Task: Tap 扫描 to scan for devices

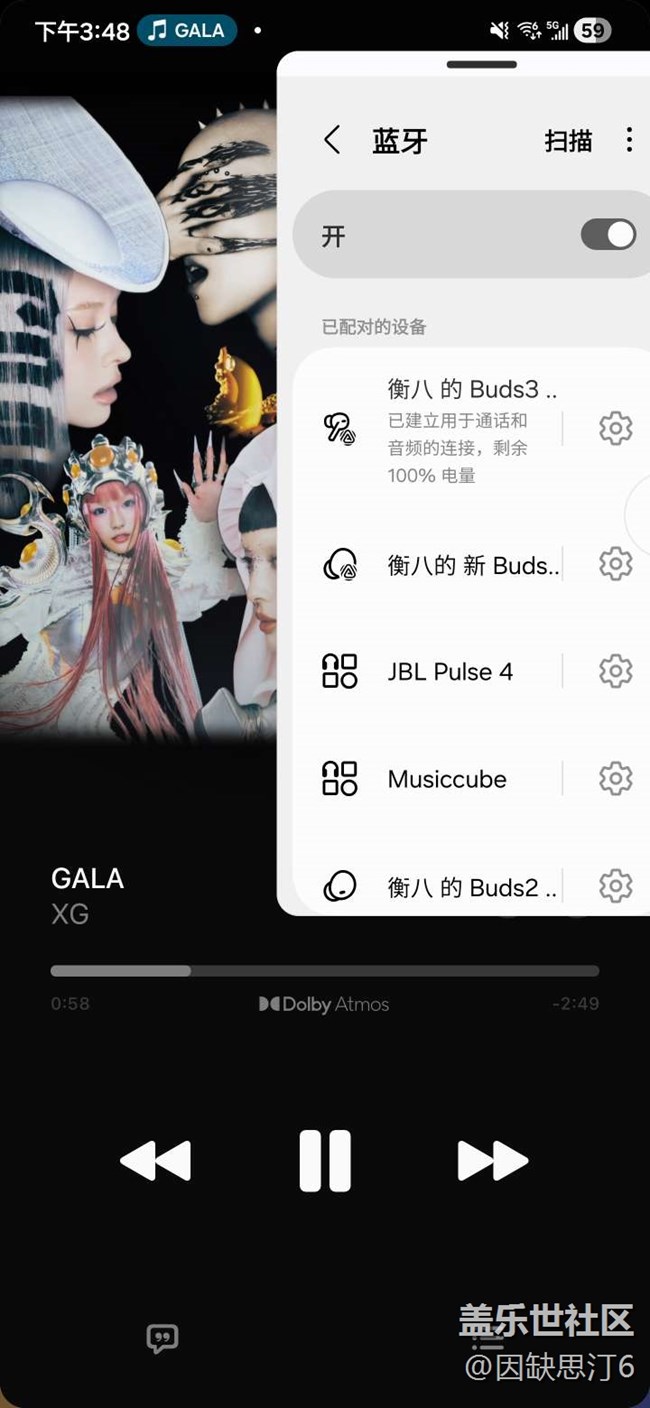Action: coord(568,141)
